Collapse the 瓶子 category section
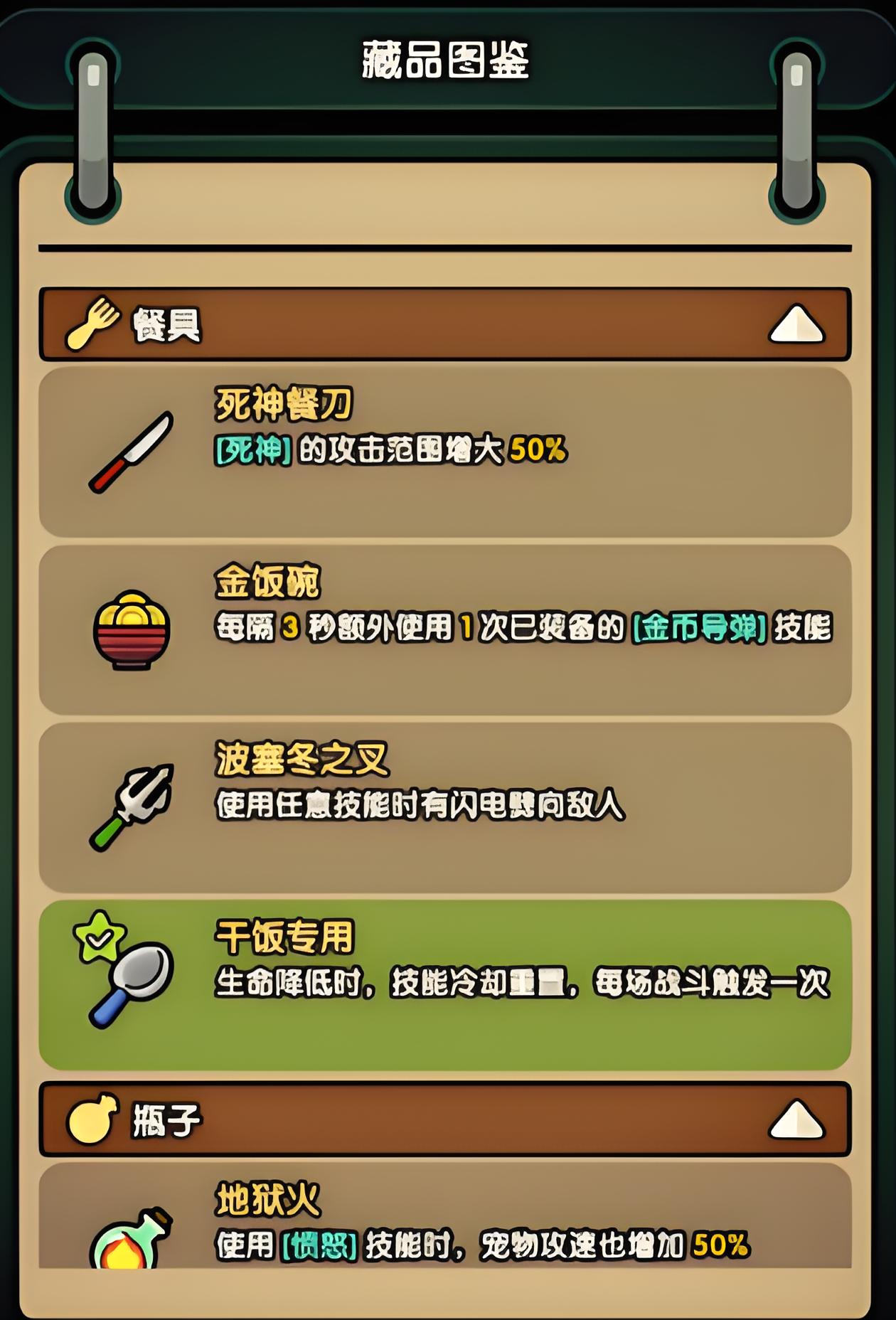The height and width of the screenshot is (1320, 896). [x=796, y=1119]
